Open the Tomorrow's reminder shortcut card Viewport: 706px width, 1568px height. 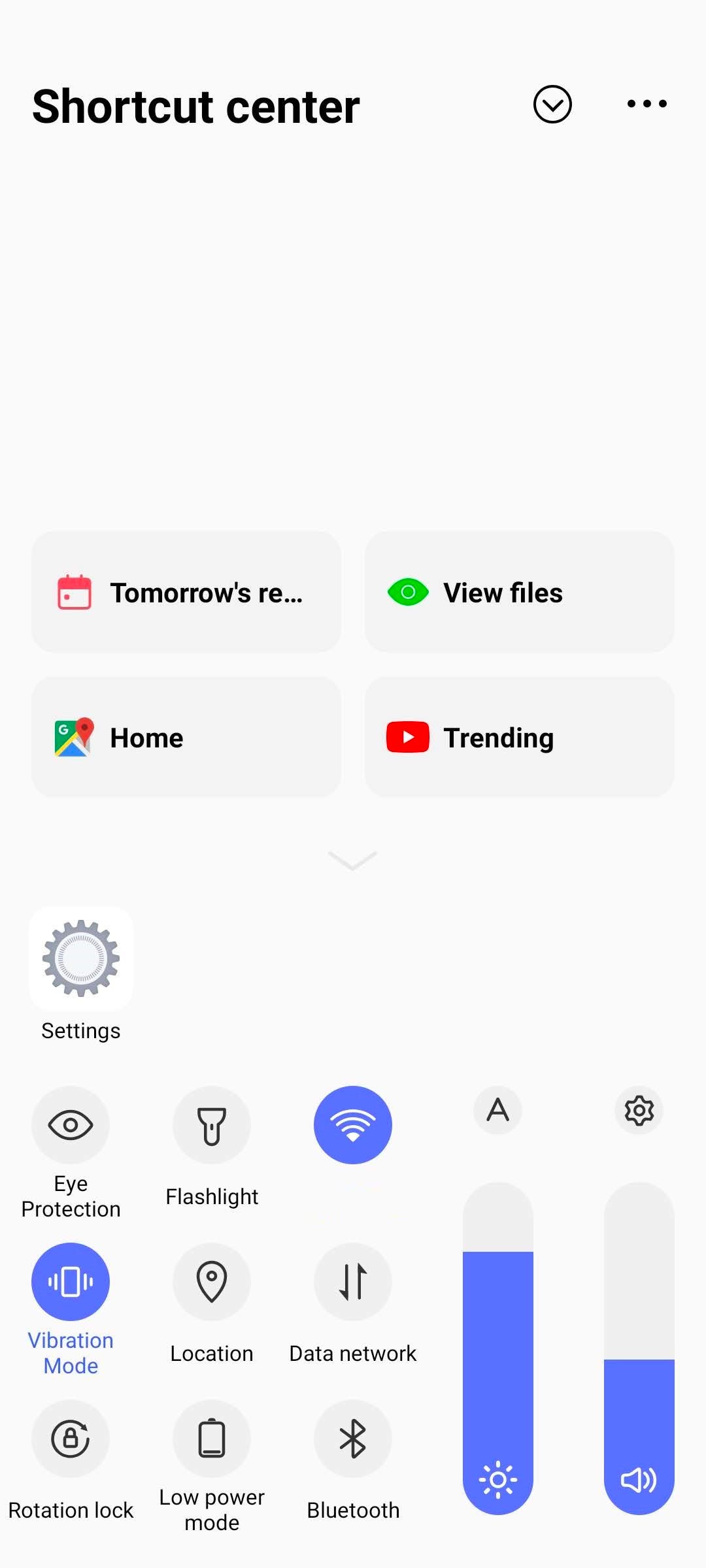[186, 592]
